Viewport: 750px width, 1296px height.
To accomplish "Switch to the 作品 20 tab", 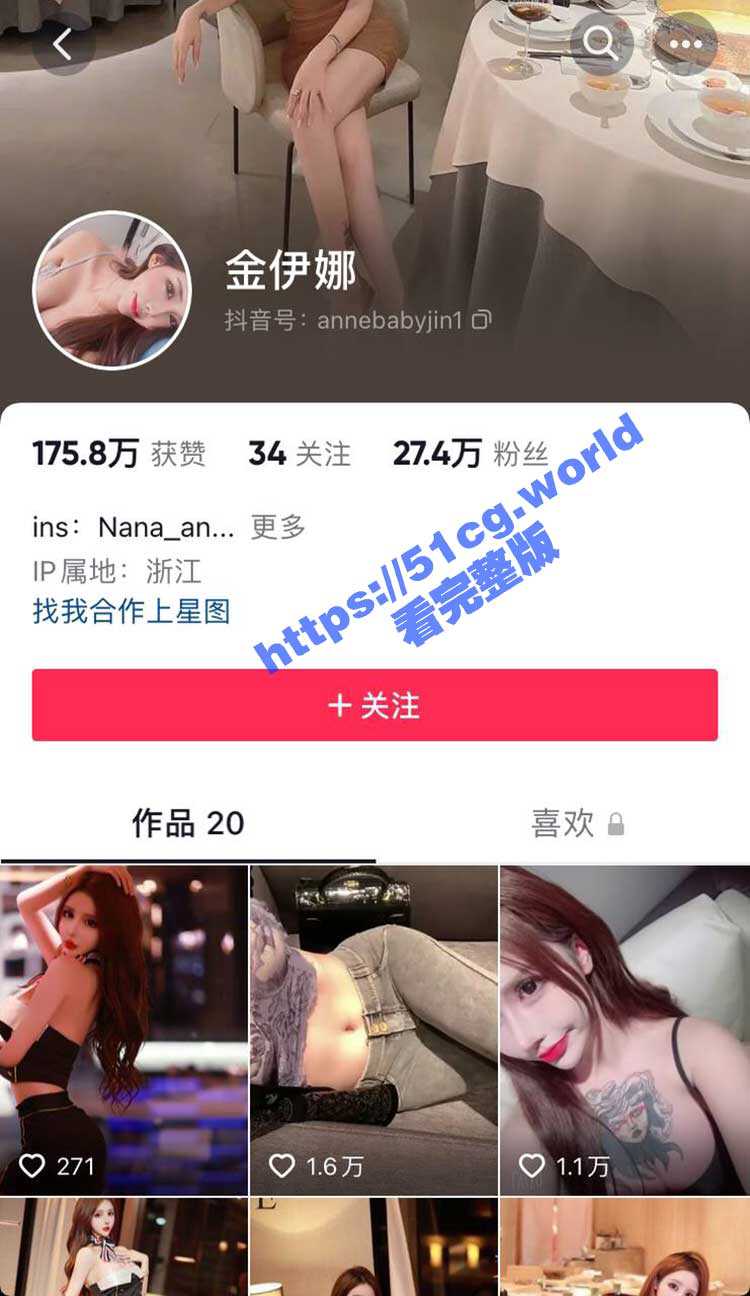I will 186,824.
